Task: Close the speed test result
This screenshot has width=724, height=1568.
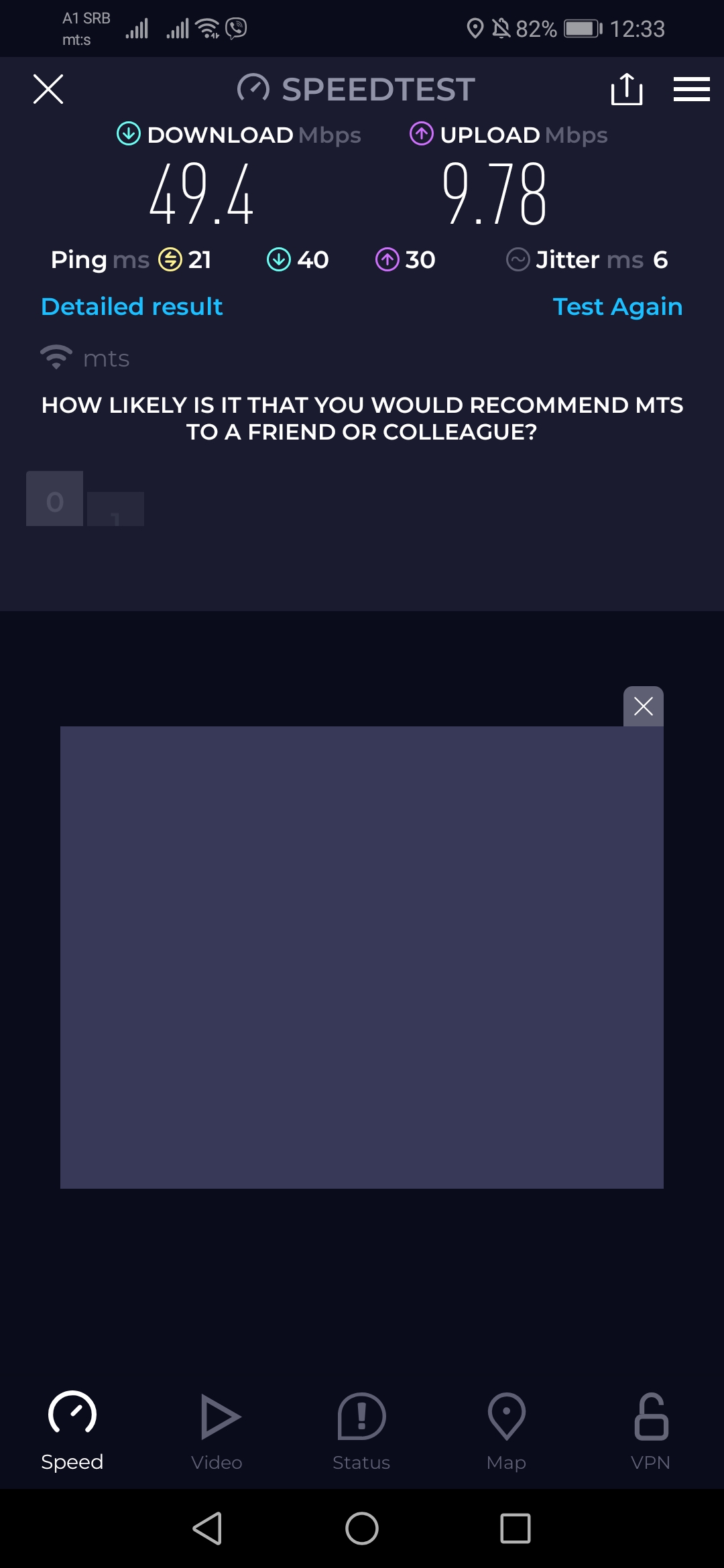Action: tap(48, 89)
